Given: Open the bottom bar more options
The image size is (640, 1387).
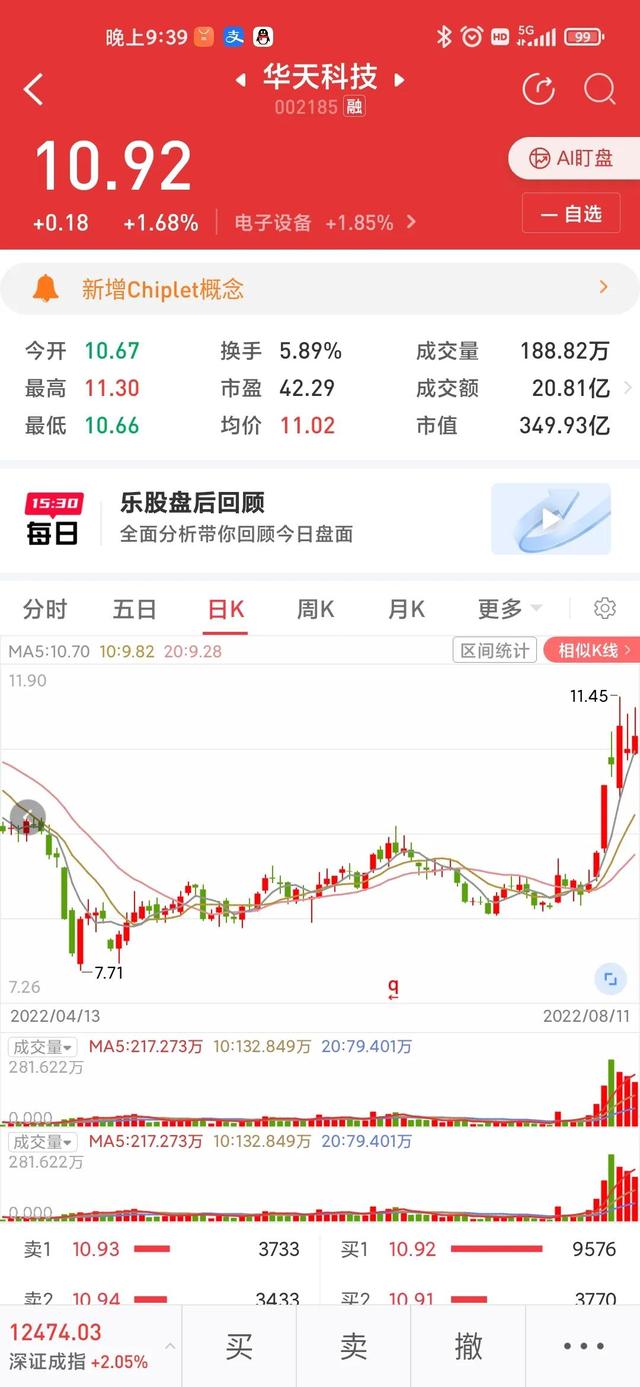Looking at the screenshot, I should tap(584, 1346).
